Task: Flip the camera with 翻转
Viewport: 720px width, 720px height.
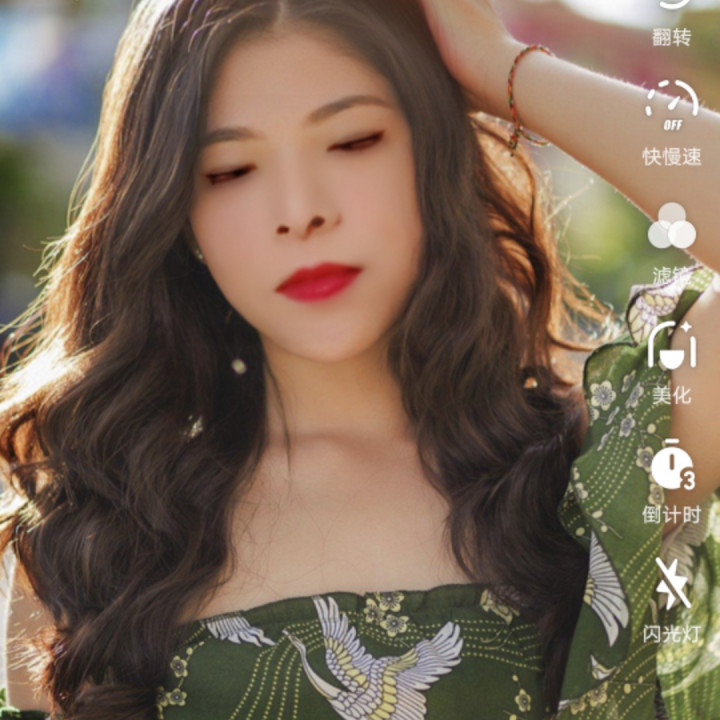Action: (x=672, y=21)
